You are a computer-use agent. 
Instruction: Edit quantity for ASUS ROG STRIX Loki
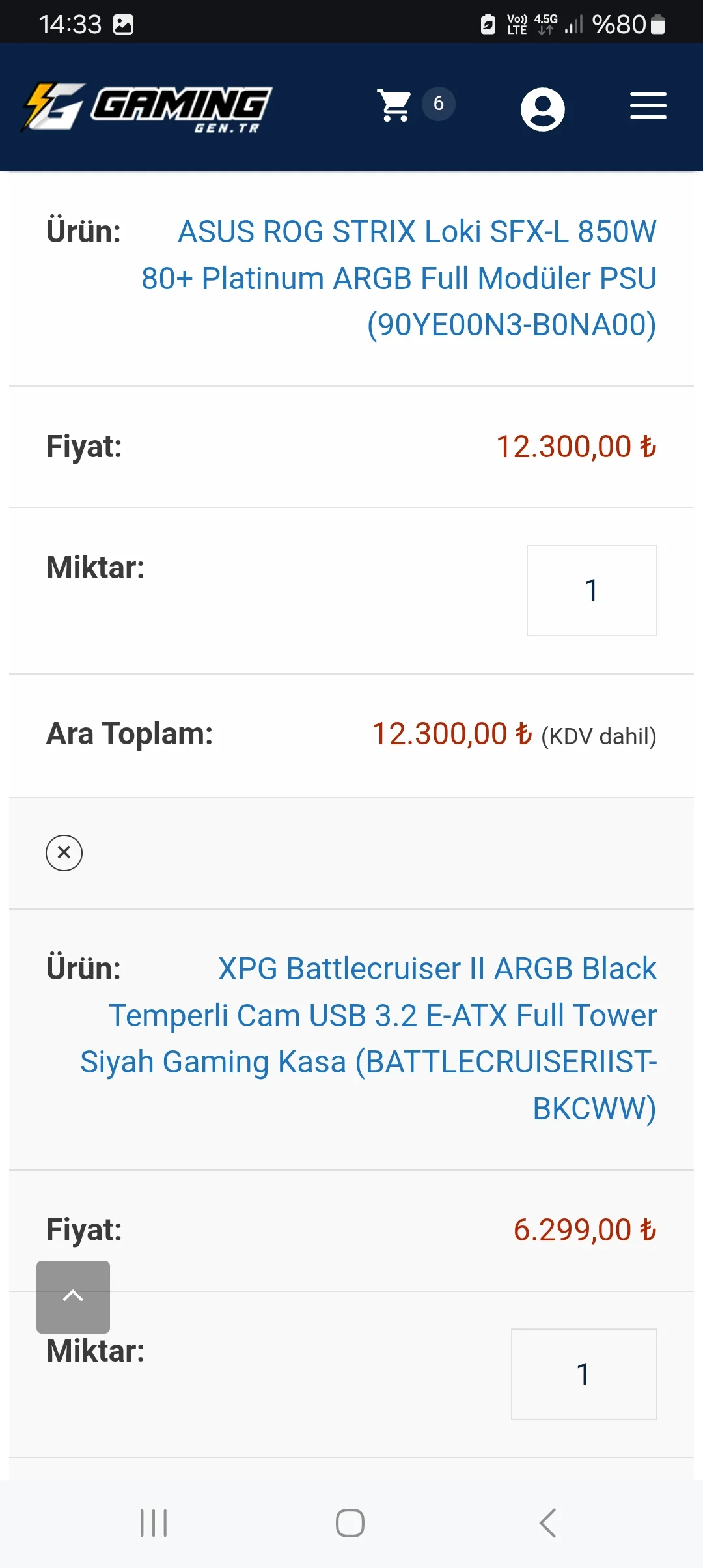click(x=591, y=591)
